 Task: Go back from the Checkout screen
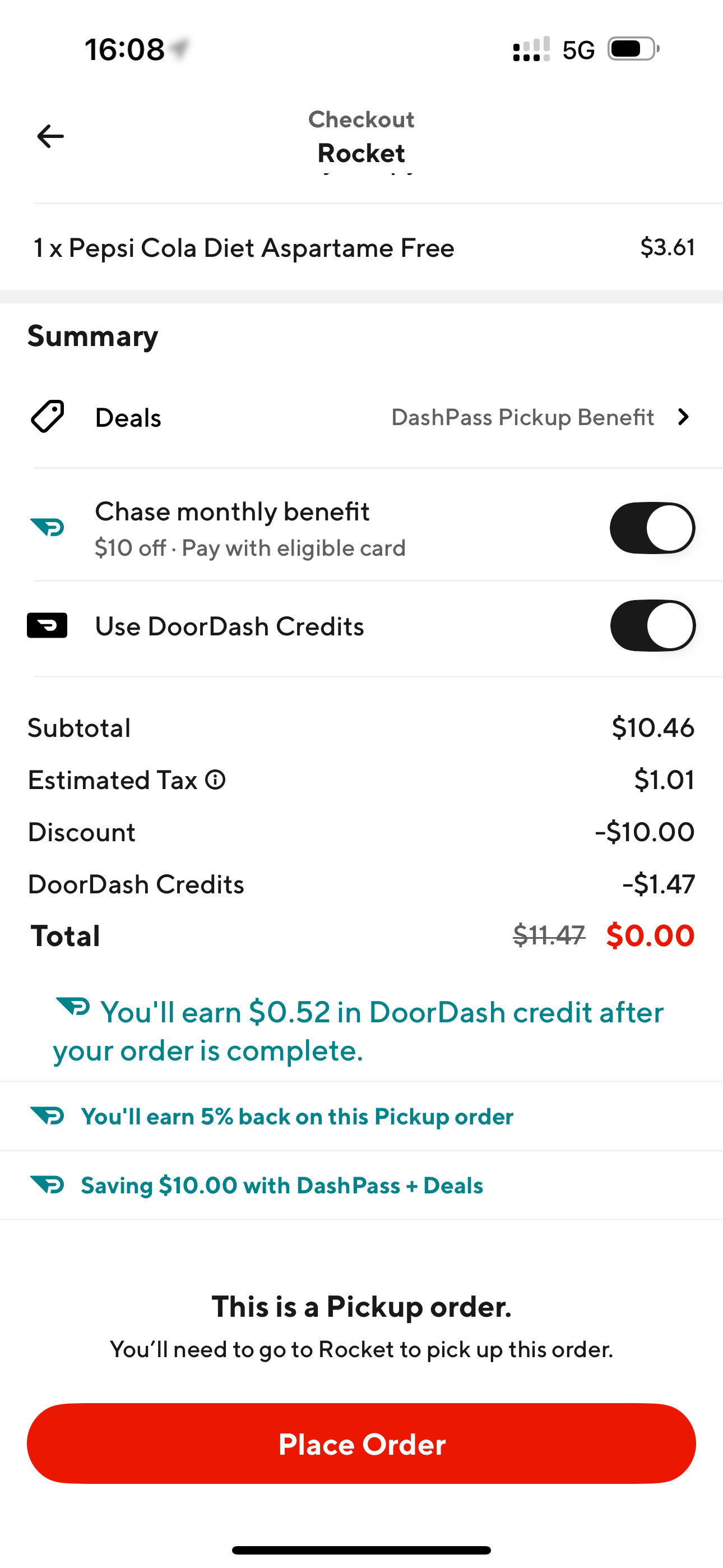[50, 136]
